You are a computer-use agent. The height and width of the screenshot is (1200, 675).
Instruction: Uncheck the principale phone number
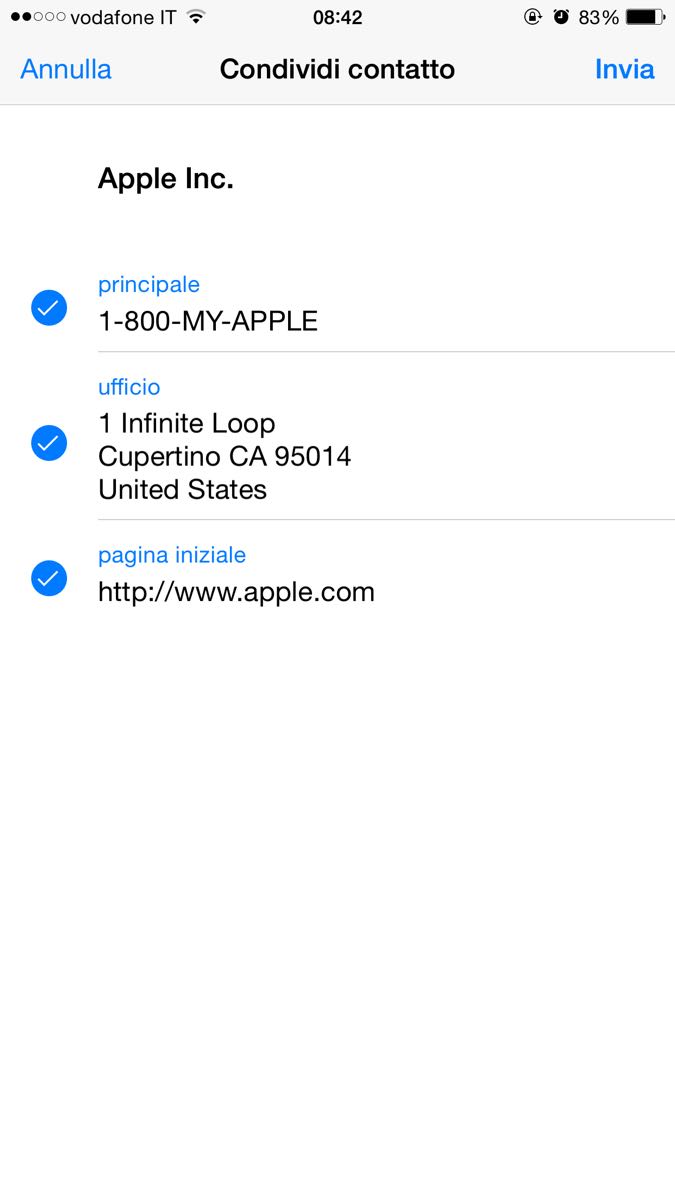49,307
